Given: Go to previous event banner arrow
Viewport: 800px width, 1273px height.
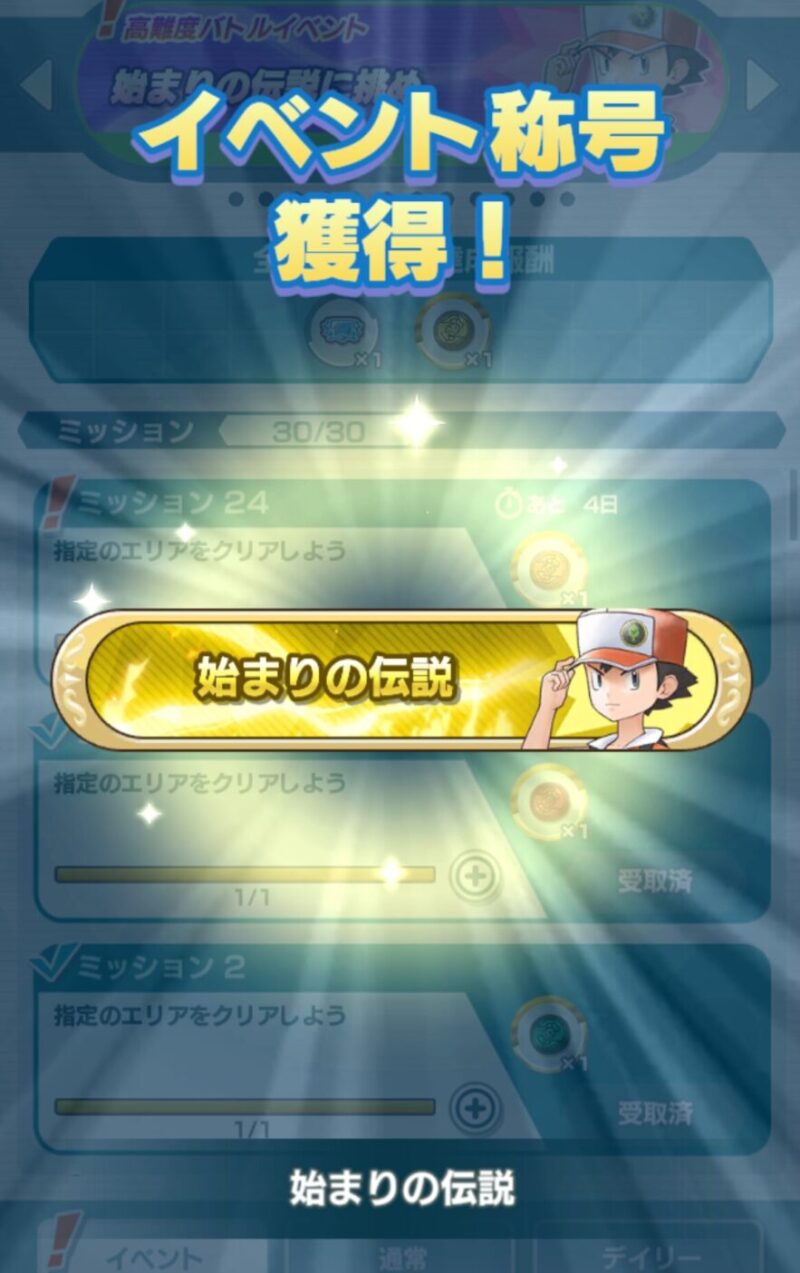Looking at the screenshot, I should [x=36, y=86].
